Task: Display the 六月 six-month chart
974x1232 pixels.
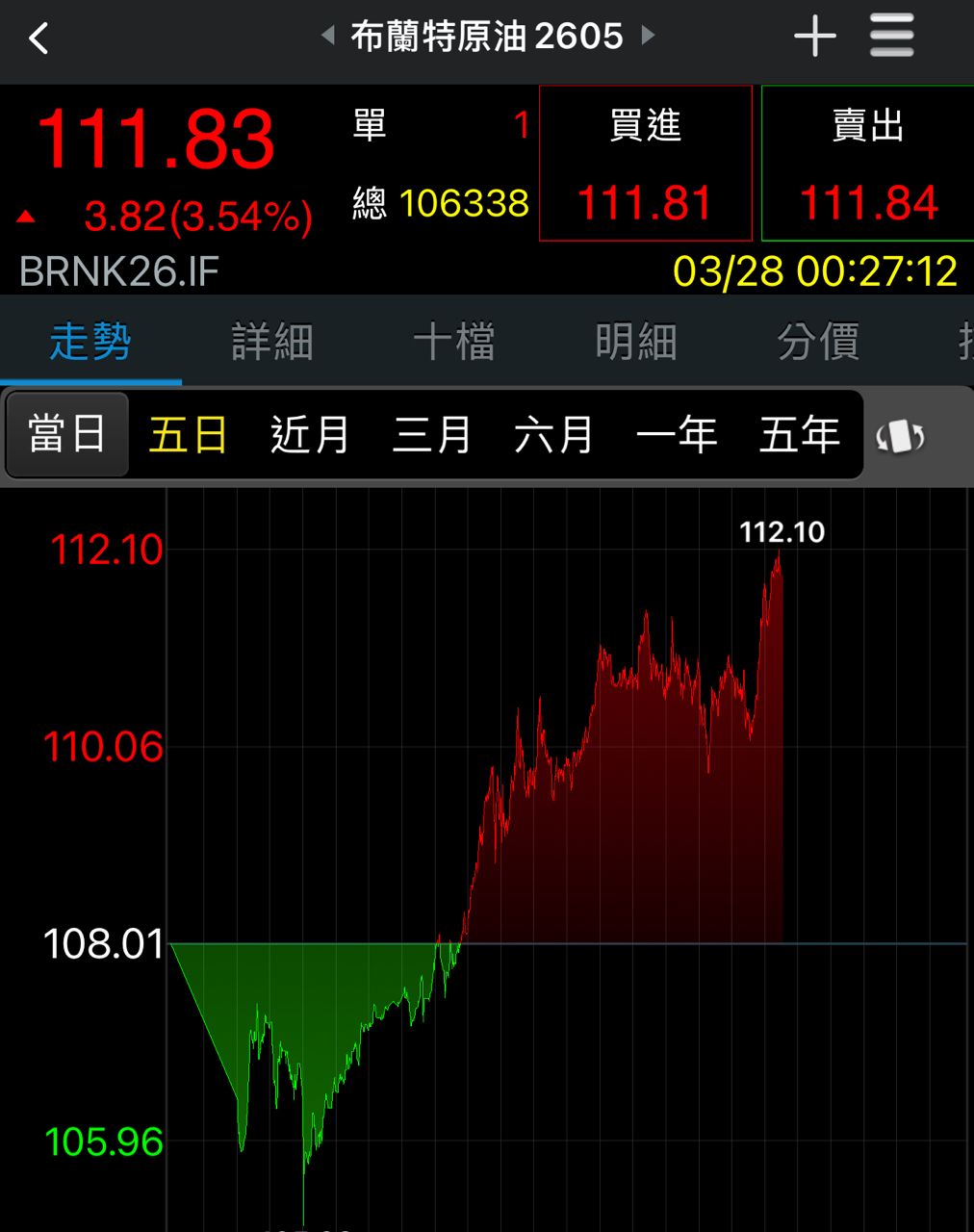Action: (x=554, y=435)
